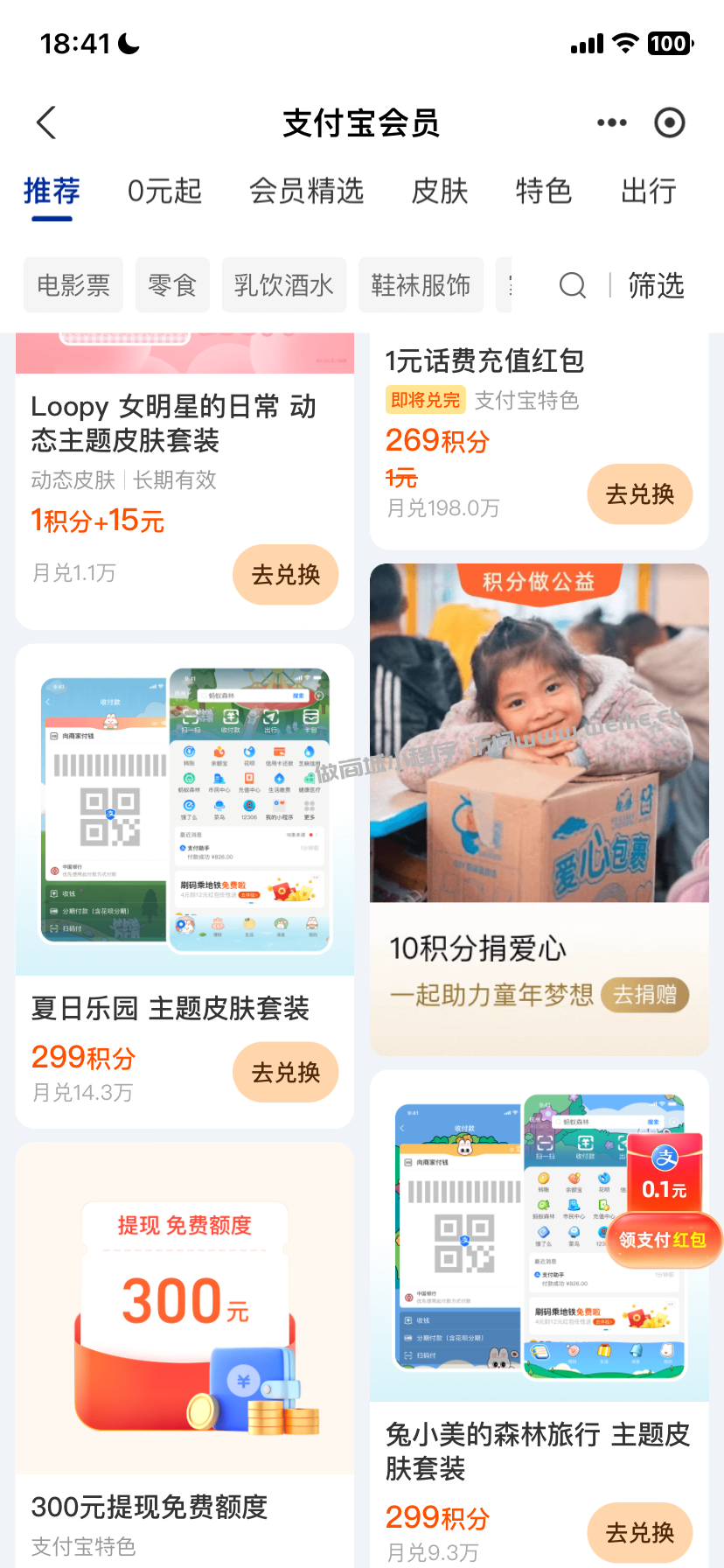
Task: Filter by 鞋袜服饰 chip
Action: coord(421,285)
